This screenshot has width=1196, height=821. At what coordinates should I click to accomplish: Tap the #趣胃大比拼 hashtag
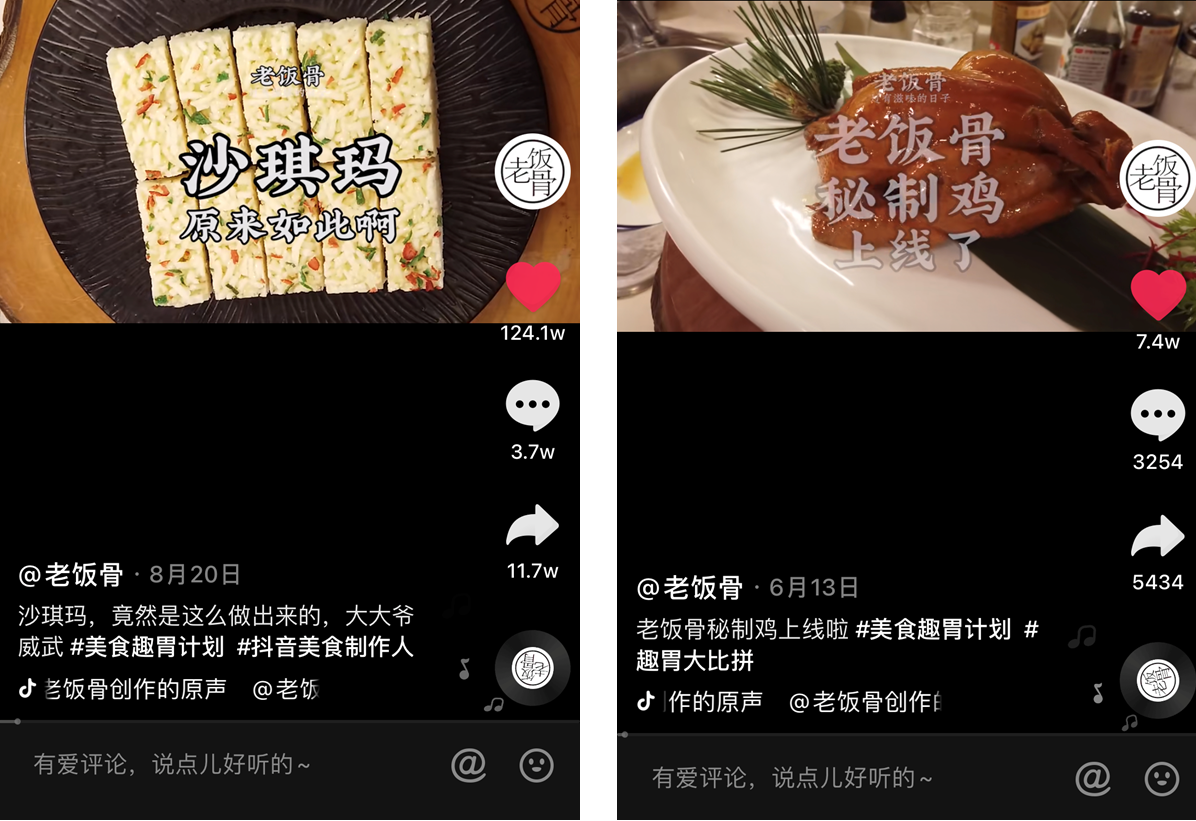[x=696, y=661]
